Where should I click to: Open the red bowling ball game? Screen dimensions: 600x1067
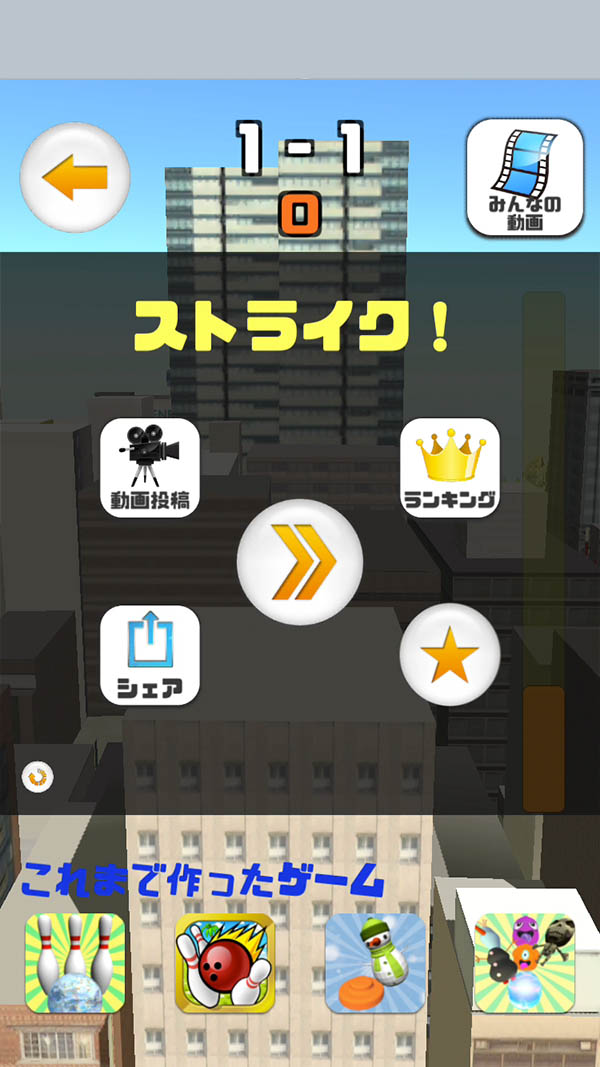224,963
